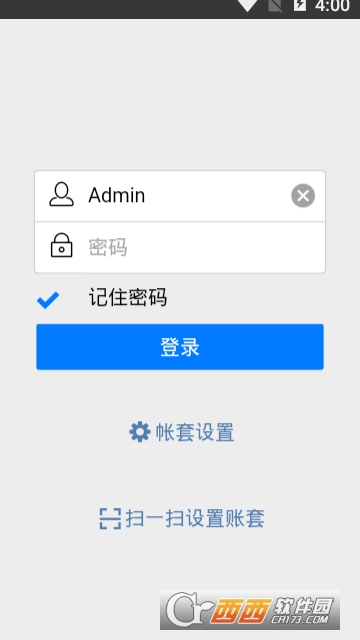Clear the Admin username text
The width and height of the screenshot is (360, 640).
point(303,196)
